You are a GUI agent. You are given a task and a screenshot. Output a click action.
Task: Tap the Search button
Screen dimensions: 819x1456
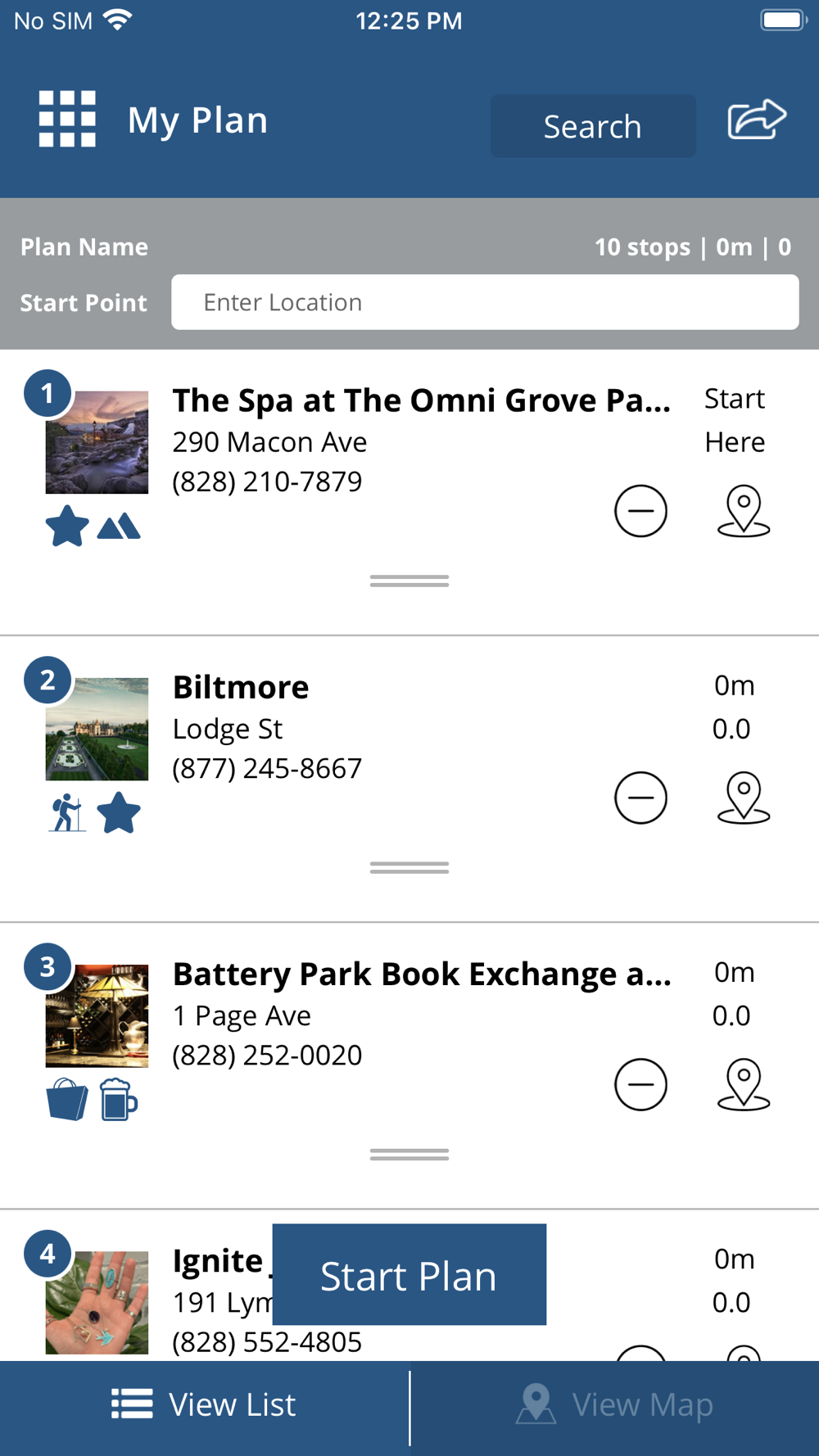point(593,126)
